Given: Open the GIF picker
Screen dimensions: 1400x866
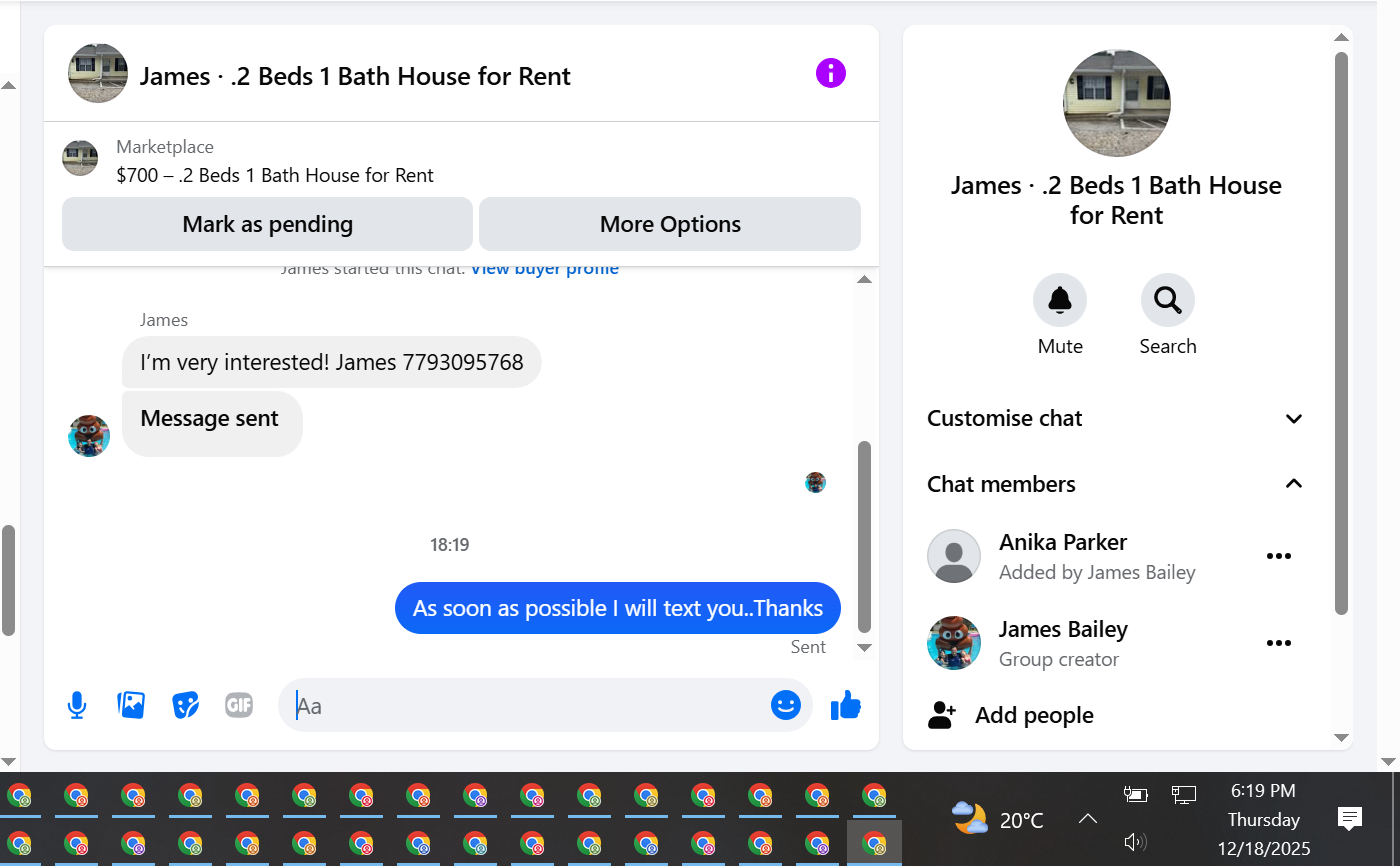Looking at the screenshot, I should (x=239, y=705).
